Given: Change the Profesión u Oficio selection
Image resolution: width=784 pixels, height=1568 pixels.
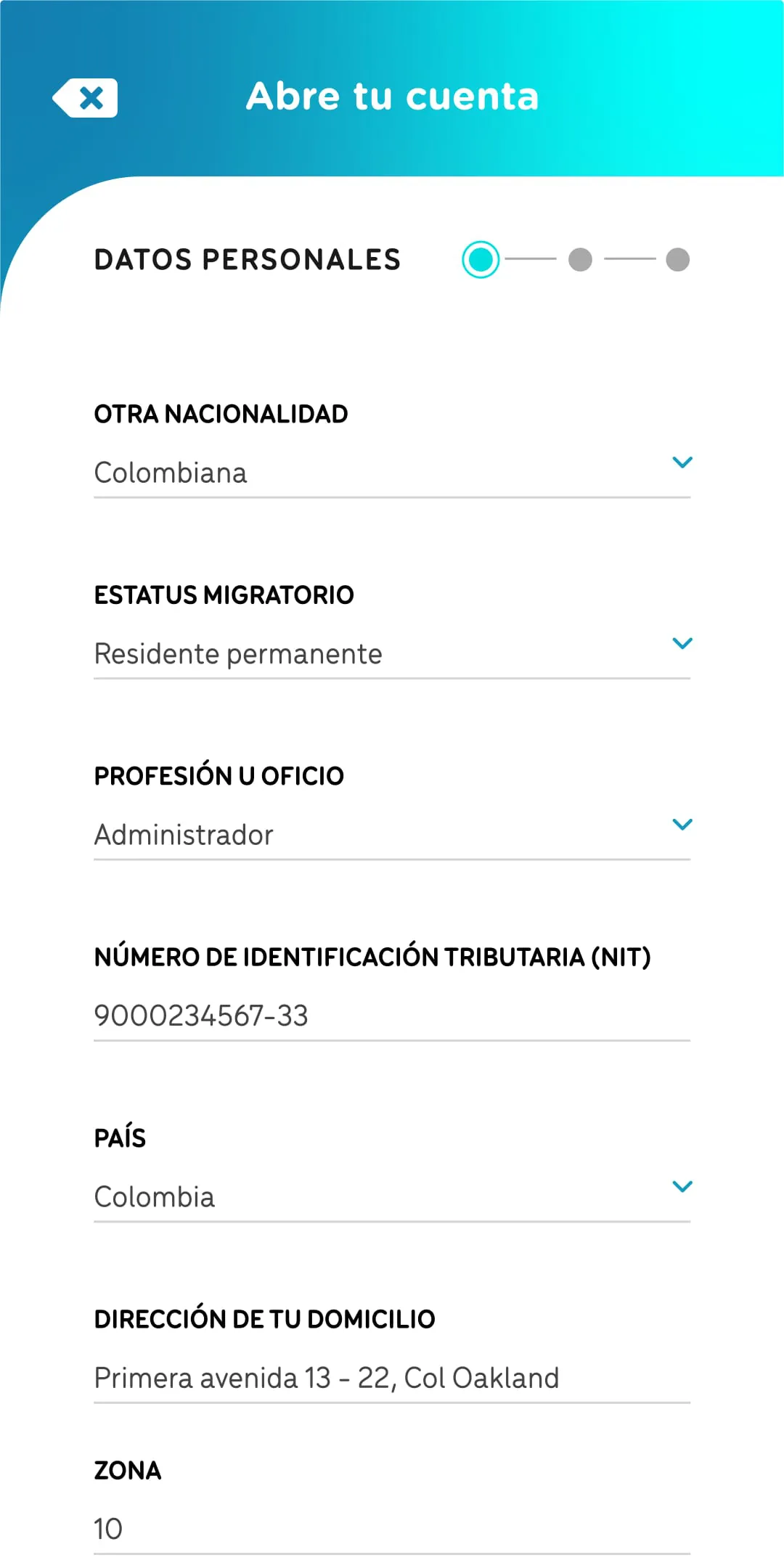Looking at the screenshot, I should pyautogui.click(x=391, y=834).
